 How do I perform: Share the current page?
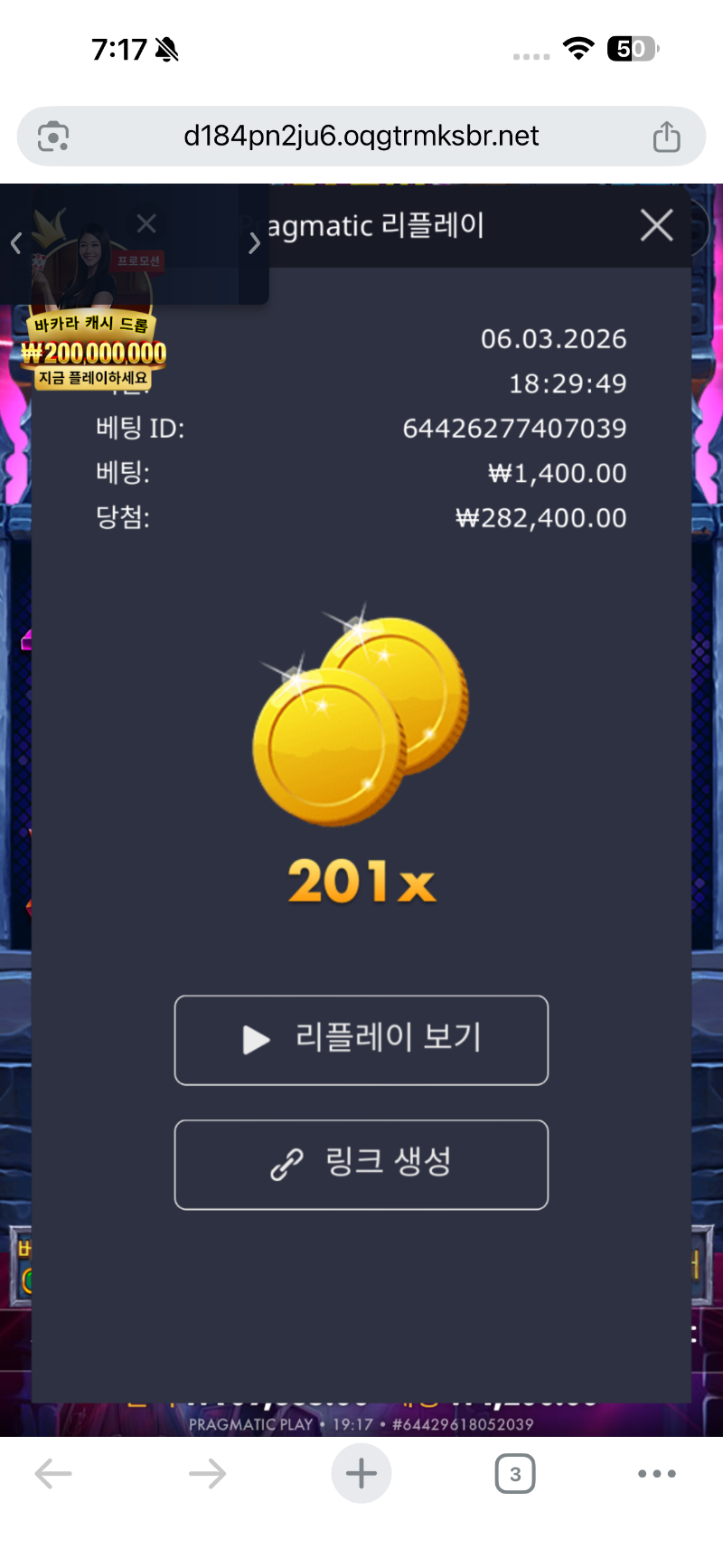pyautogui.click(x=666, y=137)
